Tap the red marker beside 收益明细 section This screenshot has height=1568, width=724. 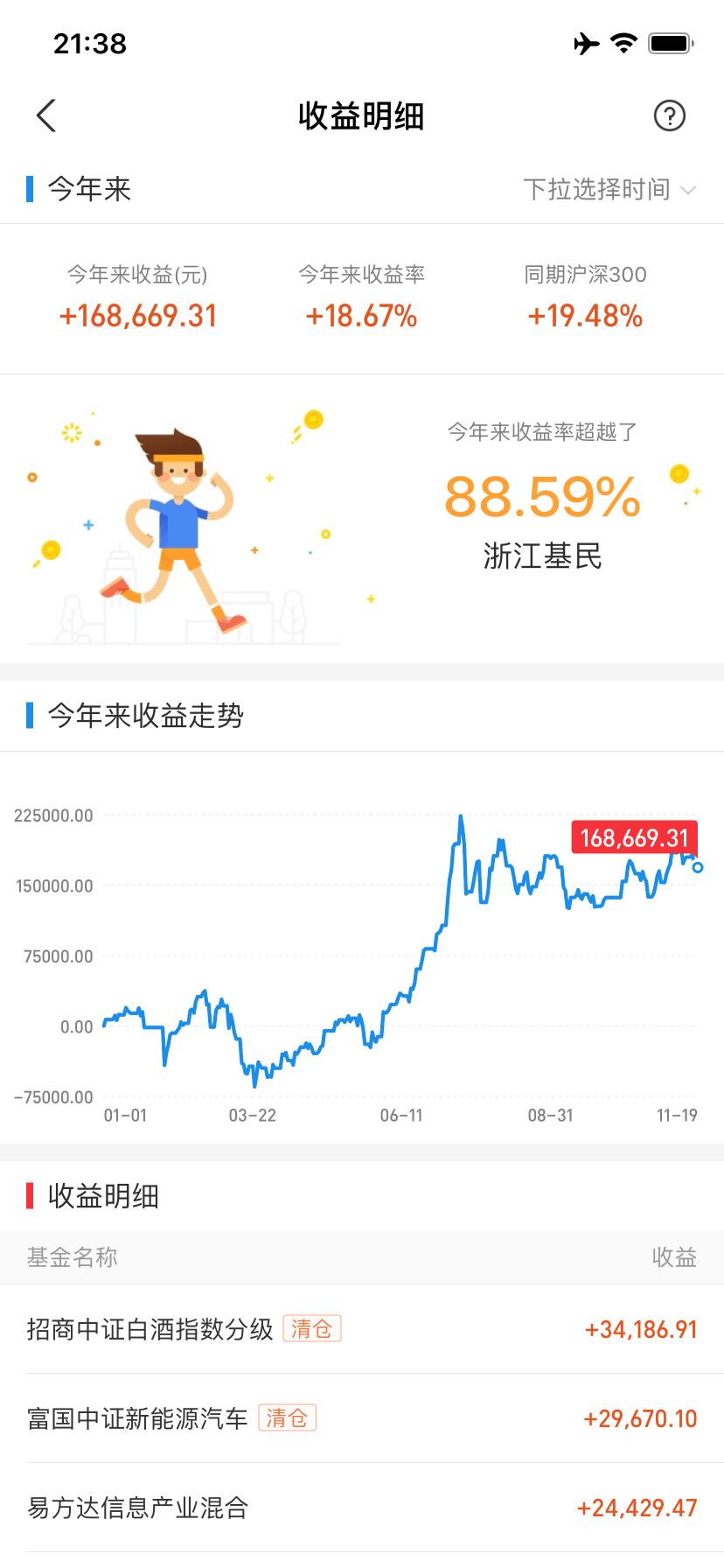pyautogui.click(x=31, y=1195)
